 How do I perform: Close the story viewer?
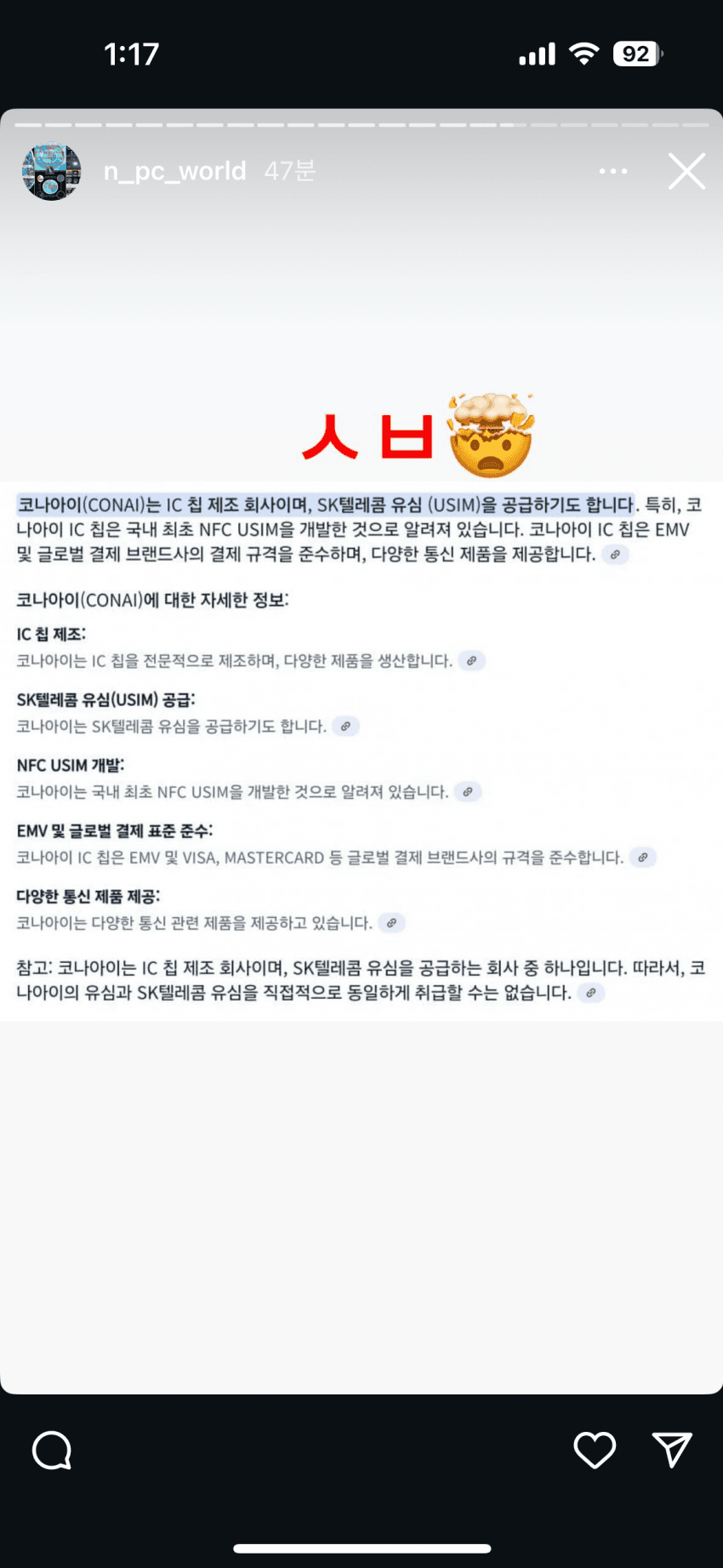686,171
